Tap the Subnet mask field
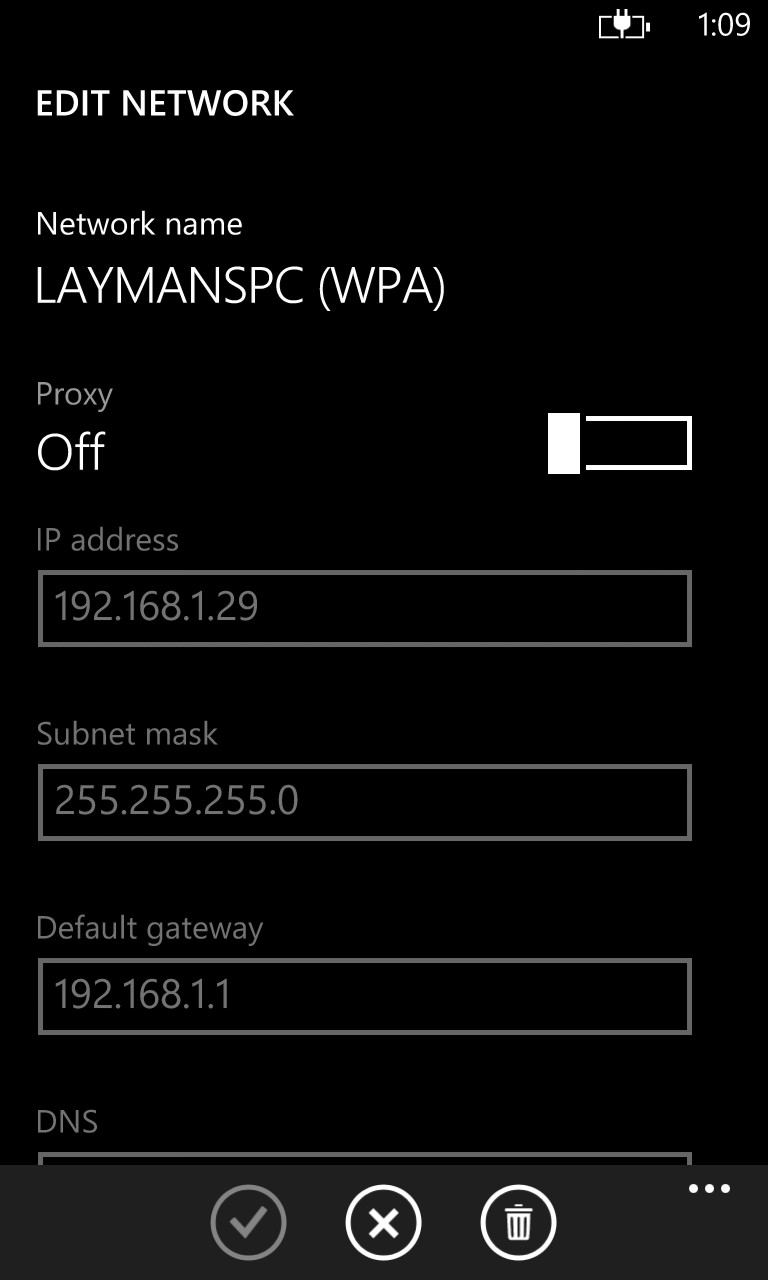768x1280 pixels. (x=365, y=802)
